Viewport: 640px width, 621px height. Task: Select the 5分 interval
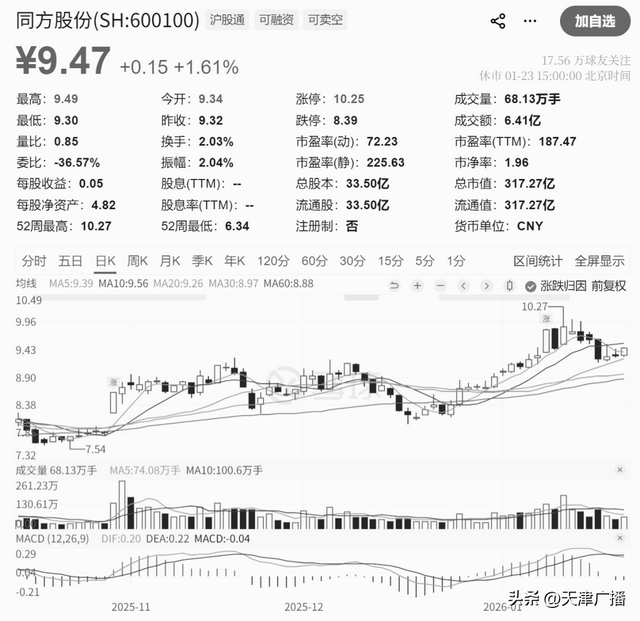click(x=425, y=261)
